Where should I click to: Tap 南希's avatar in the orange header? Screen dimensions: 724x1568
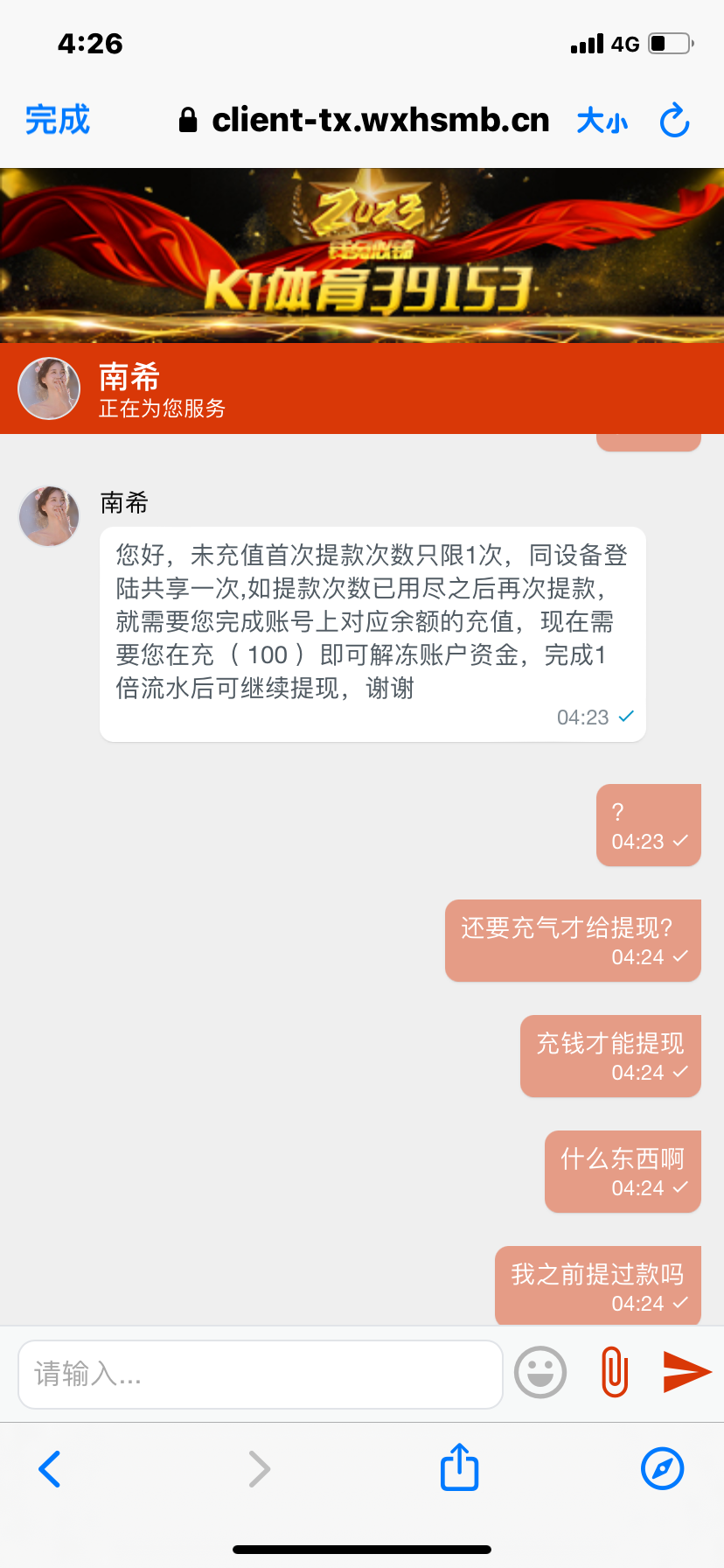[x=48, y=388]
